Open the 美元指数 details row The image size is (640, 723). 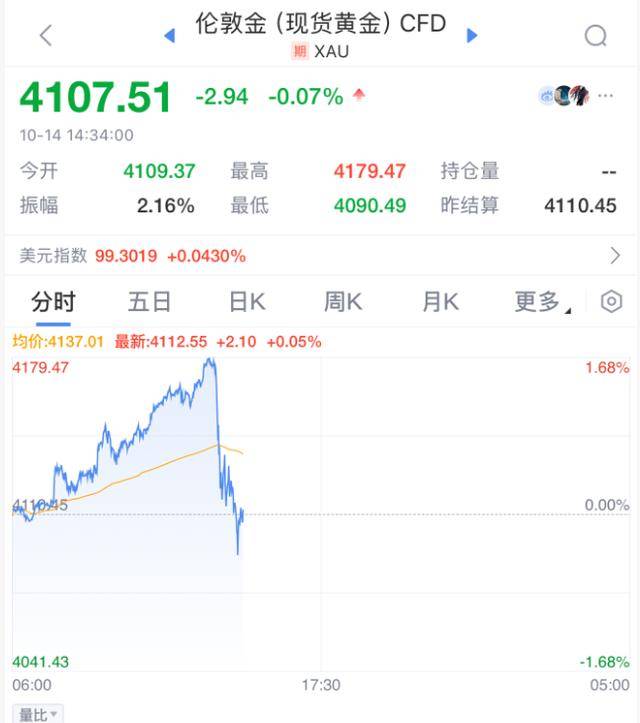(320, 256)
